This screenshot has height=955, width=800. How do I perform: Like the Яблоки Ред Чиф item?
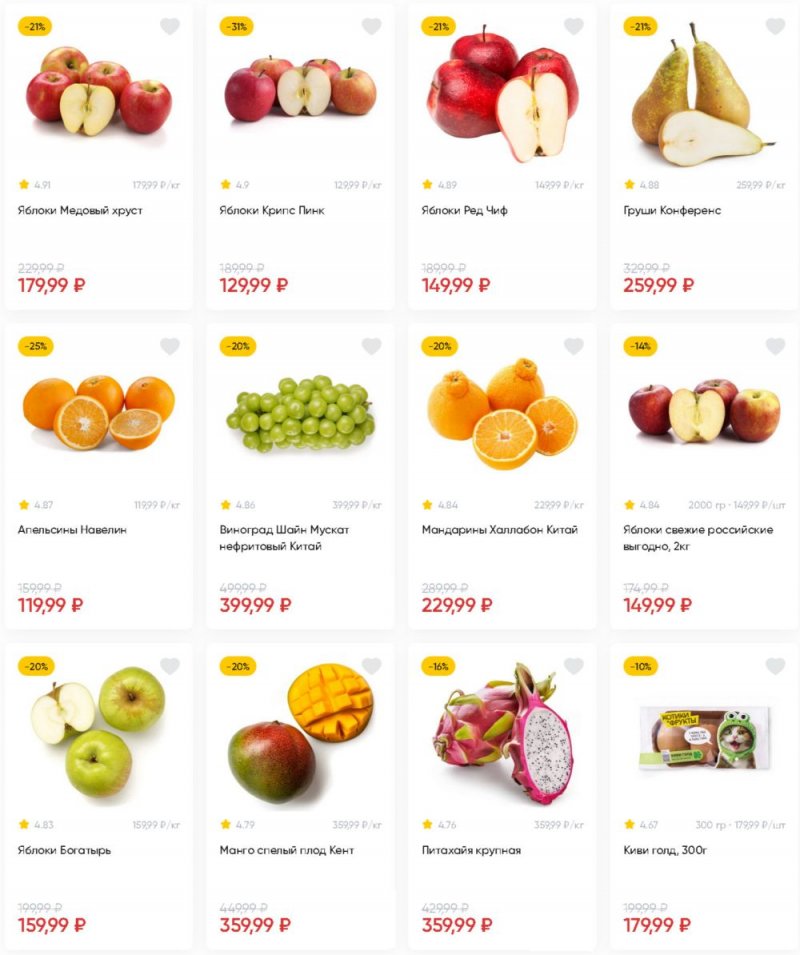[x=573, y=27]
